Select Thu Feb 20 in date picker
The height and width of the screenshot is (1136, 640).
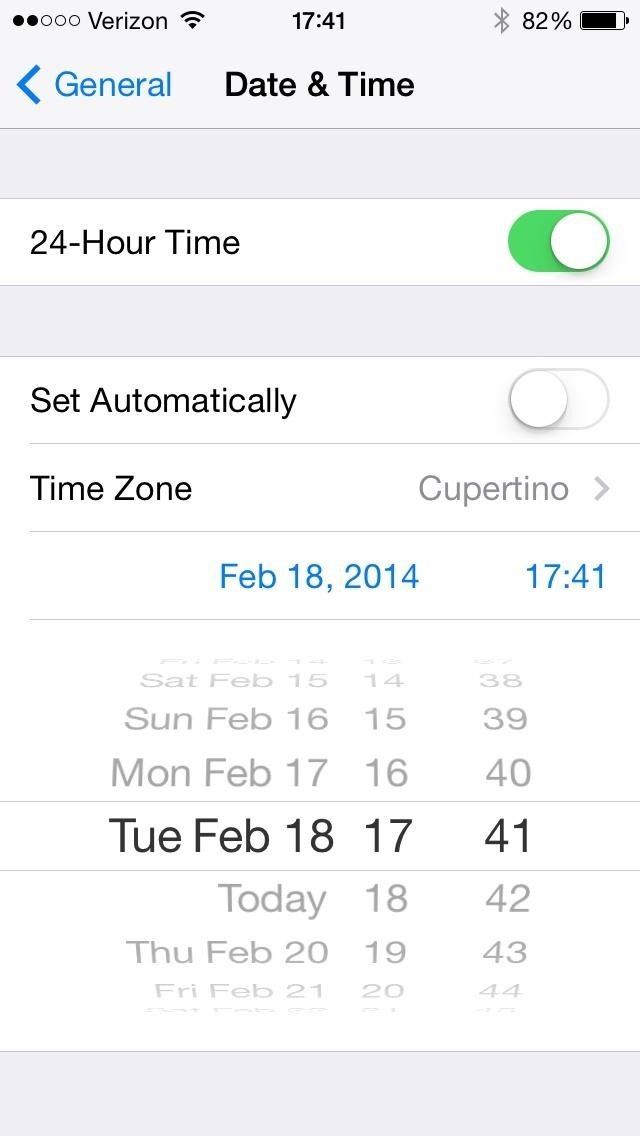[x=227, y=953]
